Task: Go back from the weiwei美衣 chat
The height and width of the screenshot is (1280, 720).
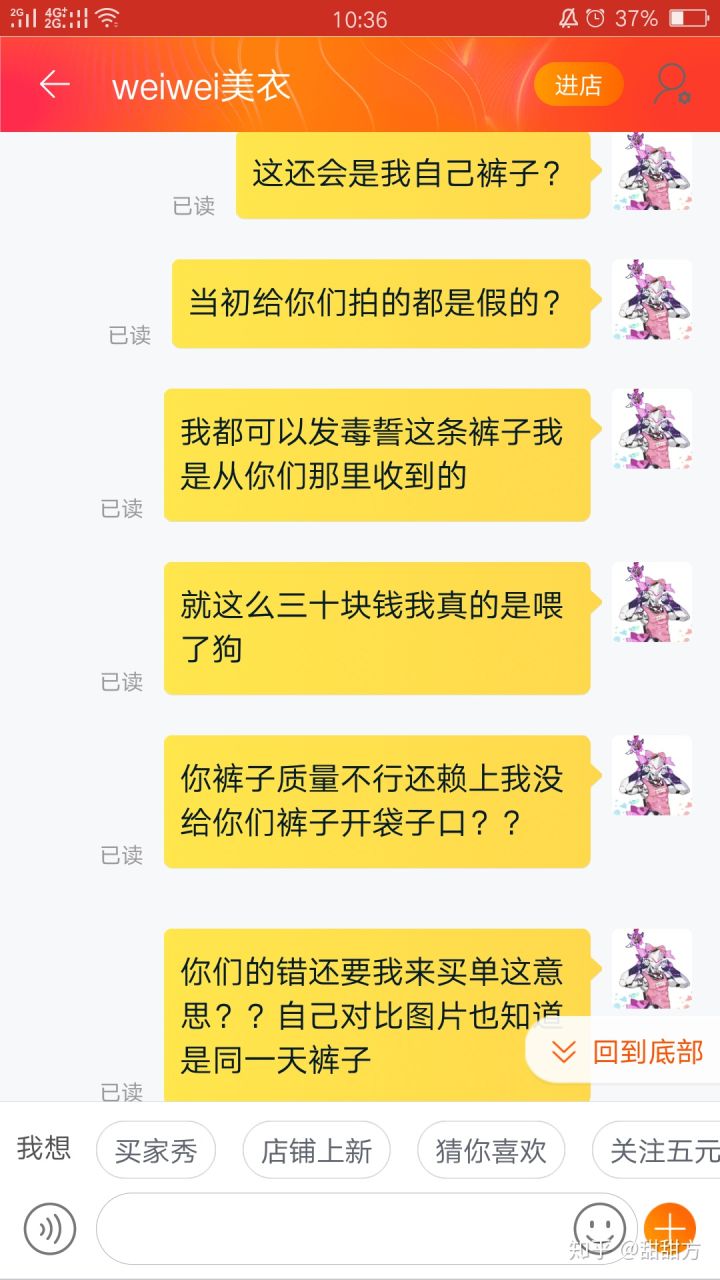Action: tap(54, 85)
